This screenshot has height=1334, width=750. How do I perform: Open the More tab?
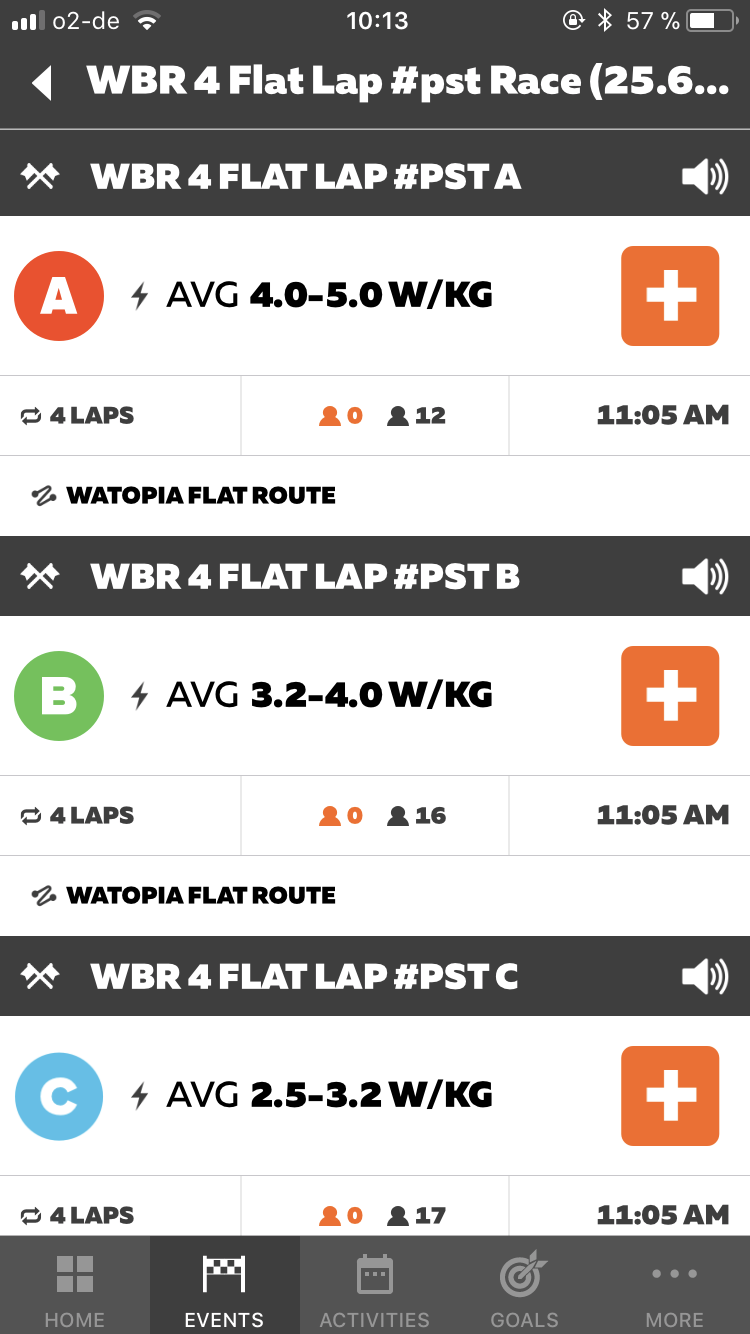(675, 1285)
